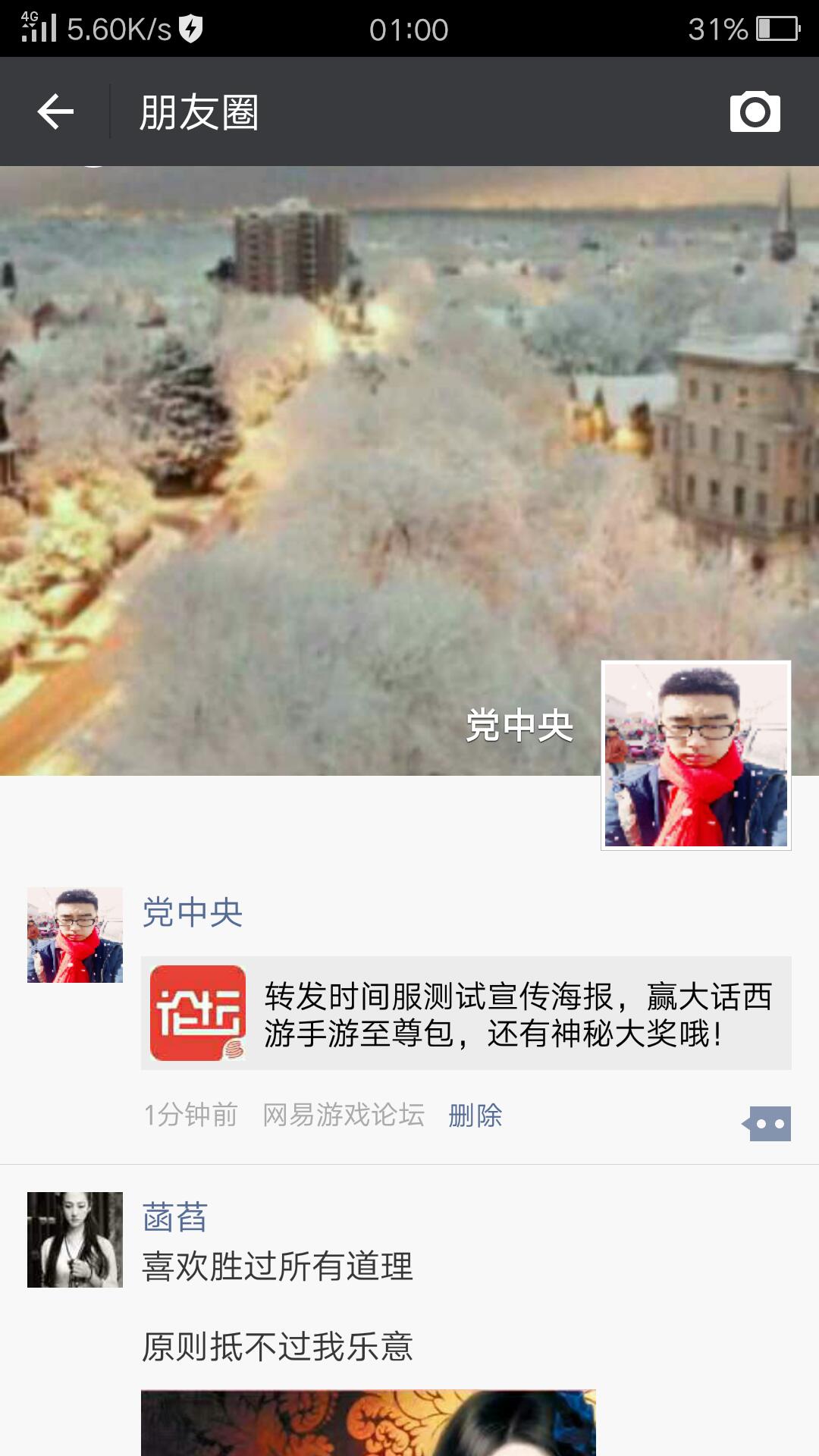Open shared link 转发时间服测试宣传海报
819x1456 pixels.
click(x=466, y=1013)
